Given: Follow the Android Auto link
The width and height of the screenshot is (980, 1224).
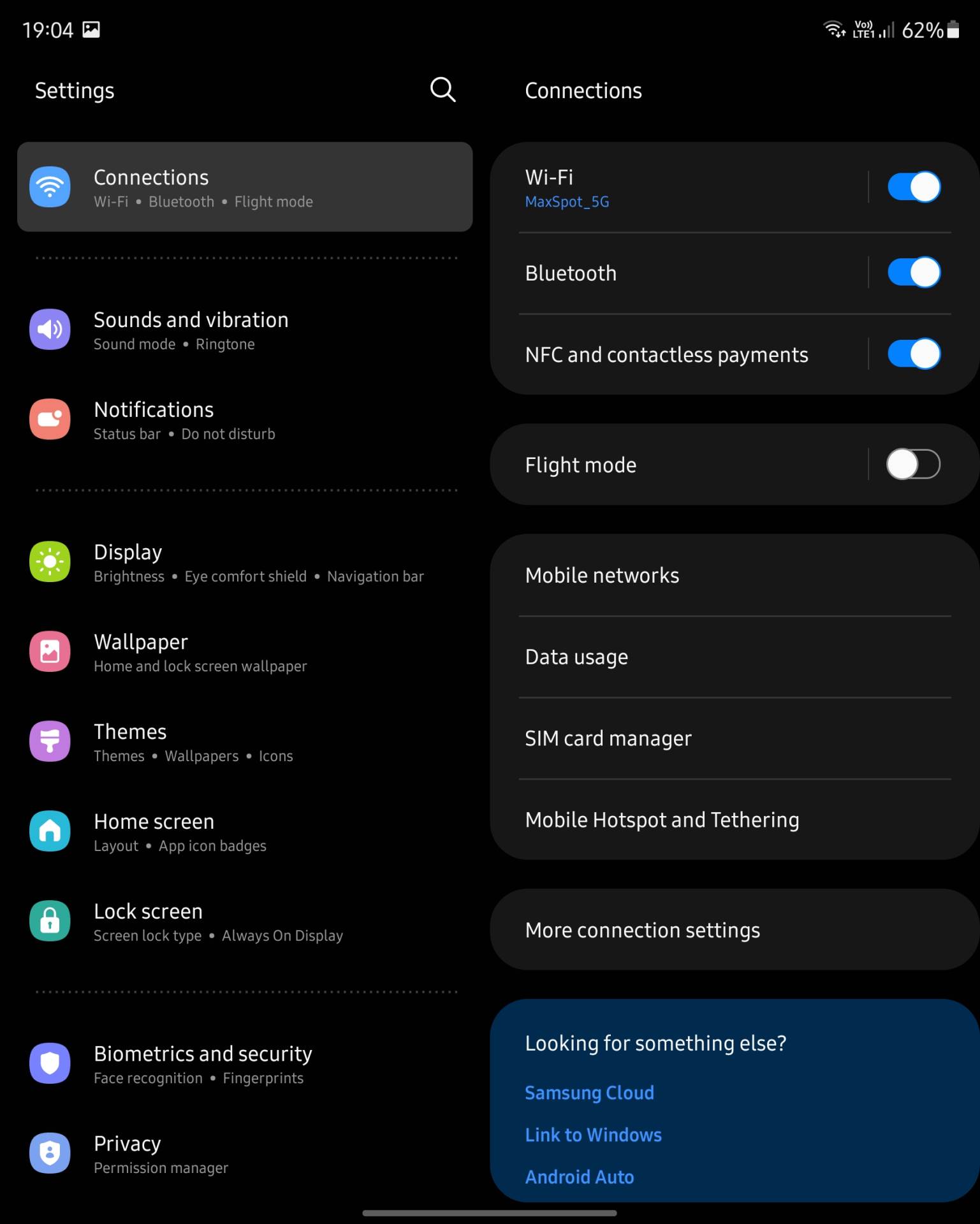Looking at the screenshot, I should click(x=579, y=1177).
